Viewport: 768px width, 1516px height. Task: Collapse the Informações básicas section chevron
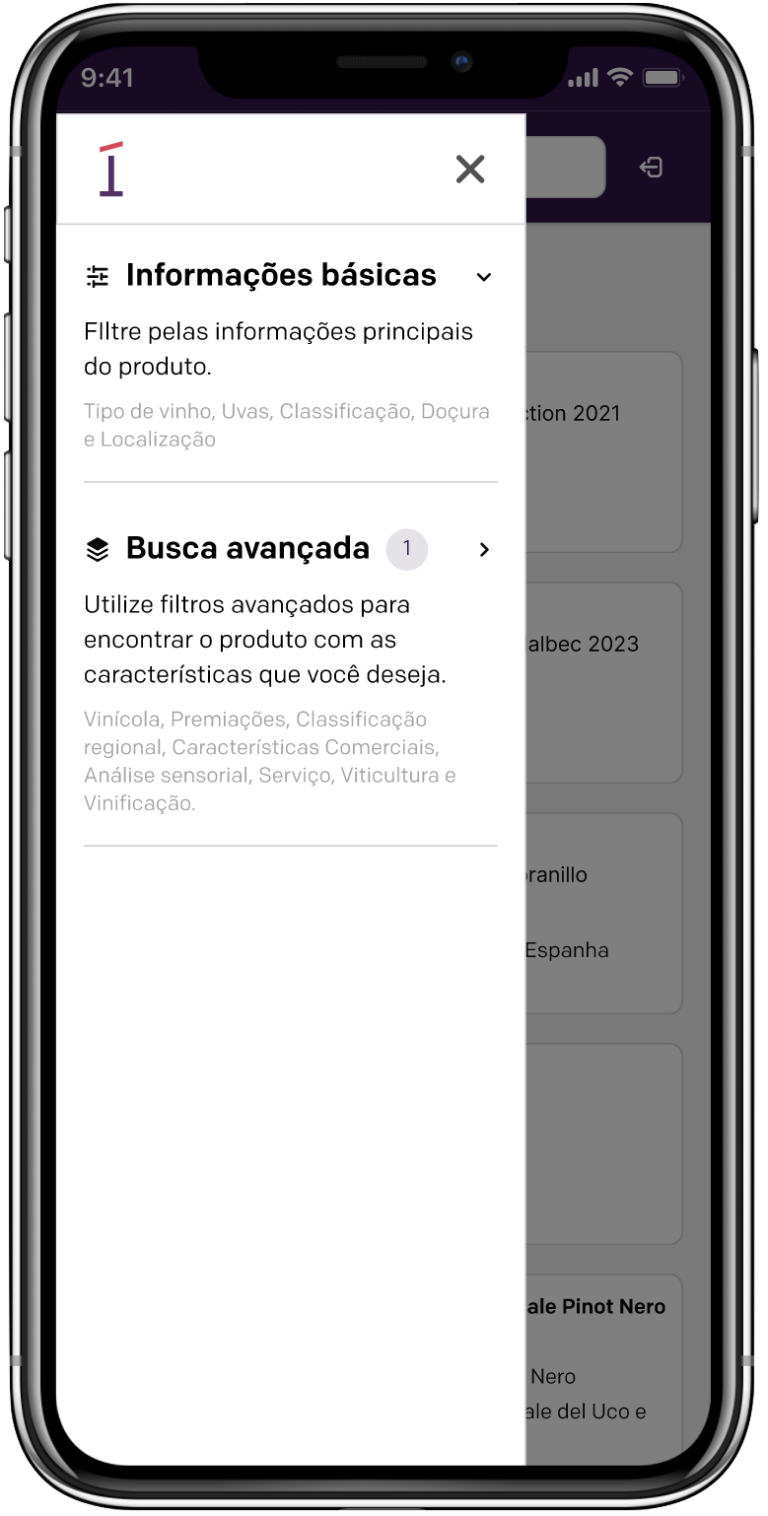485,276
